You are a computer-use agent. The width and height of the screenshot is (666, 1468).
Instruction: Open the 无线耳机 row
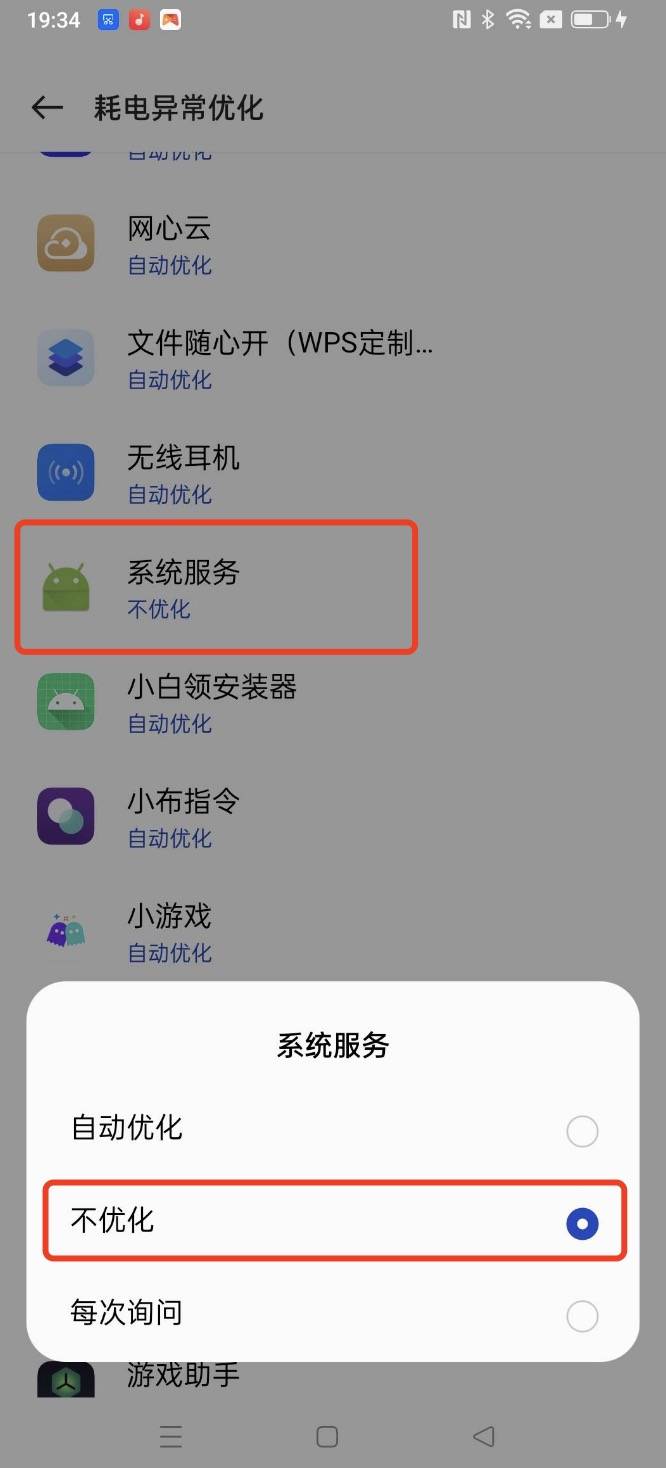click(333, 474)
